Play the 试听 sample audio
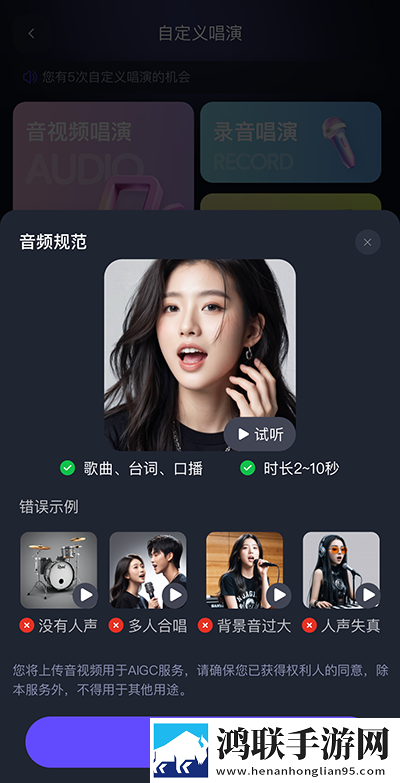The height and width of the screenshot is (783, 400). [260, 434]
